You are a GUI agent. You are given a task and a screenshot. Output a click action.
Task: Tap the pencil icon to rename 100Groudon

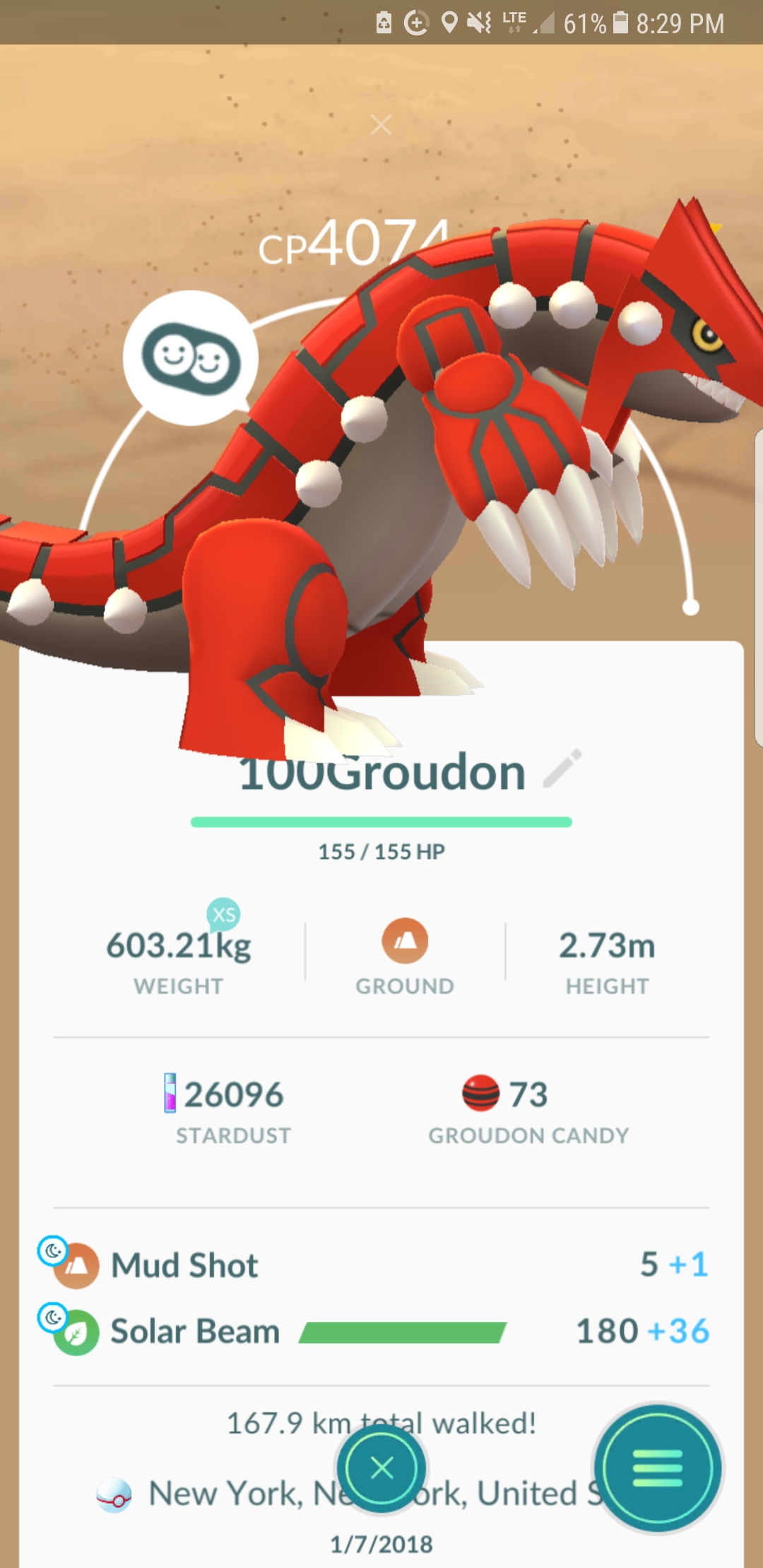[562, 768]
